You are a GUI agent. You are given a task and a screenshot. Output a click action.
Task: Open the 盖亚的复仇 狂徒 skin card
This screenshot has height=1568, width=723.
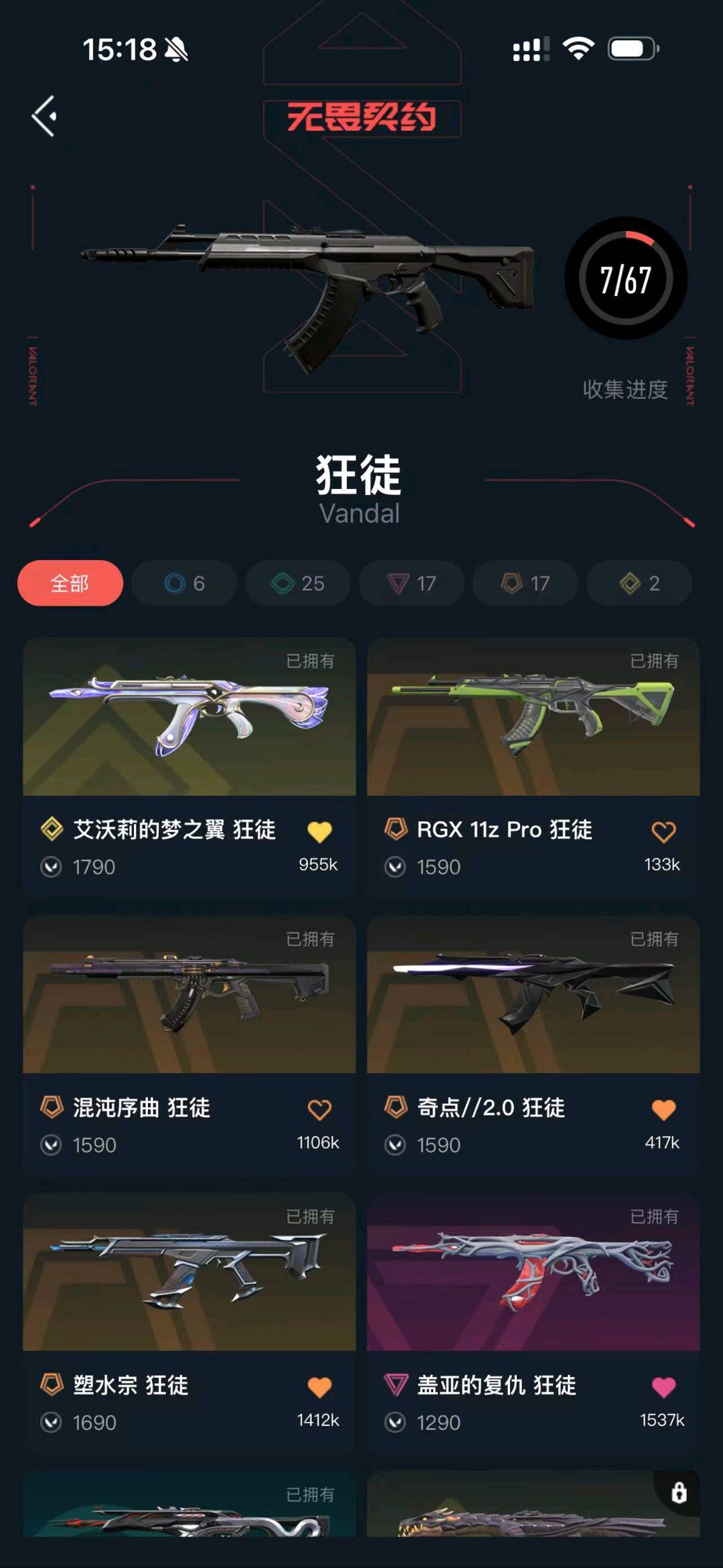point(533,1273)
